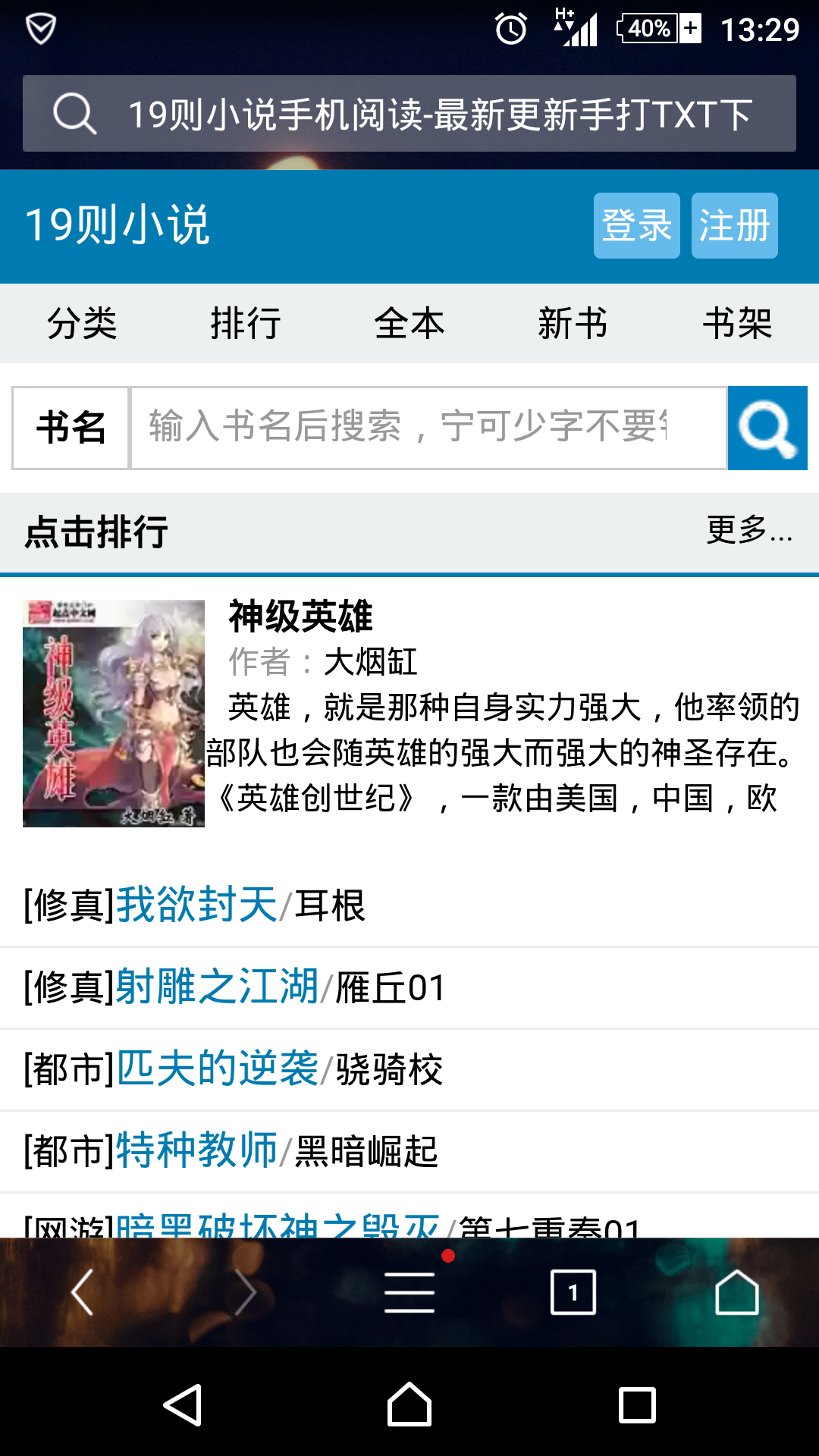
Task: Go back with the browser back arrow
Action: 82,1292
